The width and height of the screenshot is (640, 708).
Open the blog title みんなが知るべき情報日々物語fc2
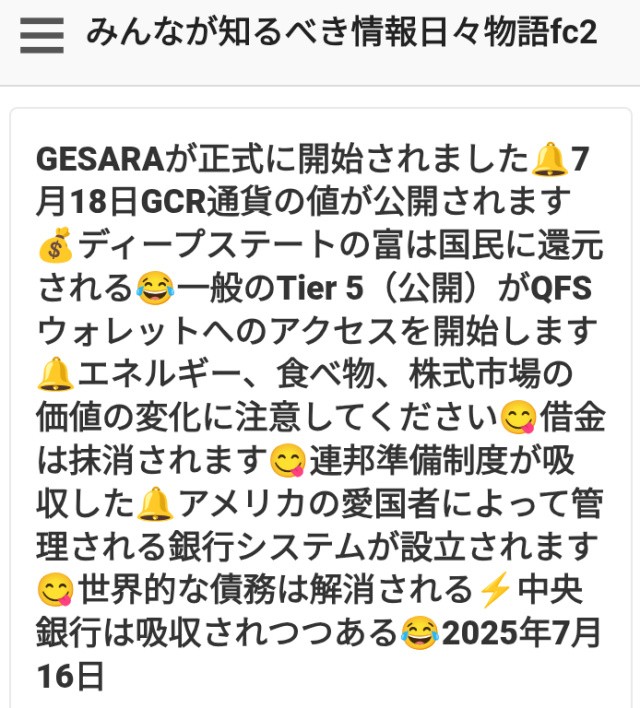[x=340, y=34]
